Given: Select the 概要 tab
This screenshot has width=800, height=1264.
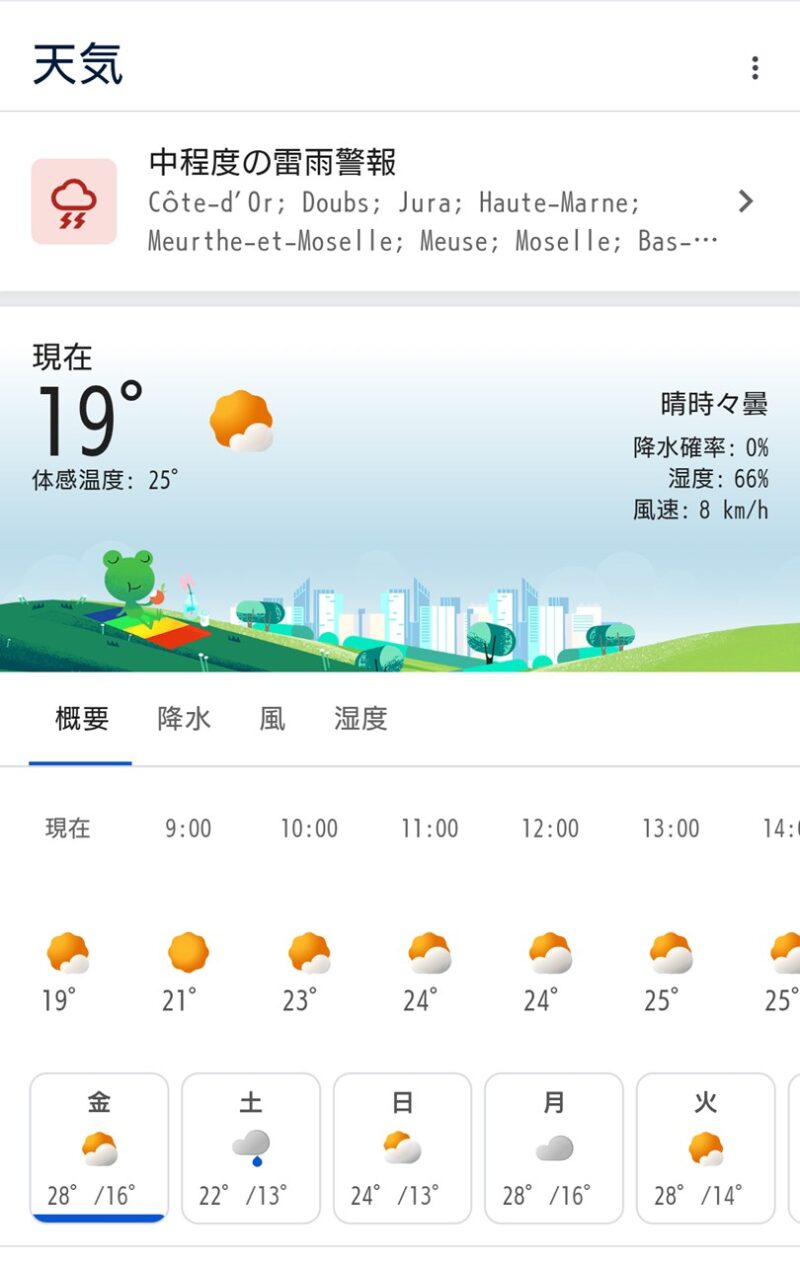Looking at the screenshot, I should [x=81, y=719].
